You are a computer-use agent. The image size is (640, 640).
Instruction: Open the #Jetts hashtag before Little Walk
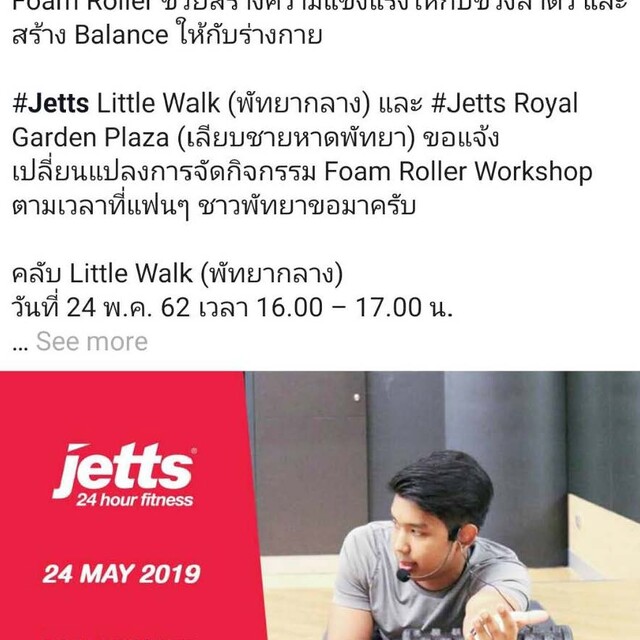49,104
